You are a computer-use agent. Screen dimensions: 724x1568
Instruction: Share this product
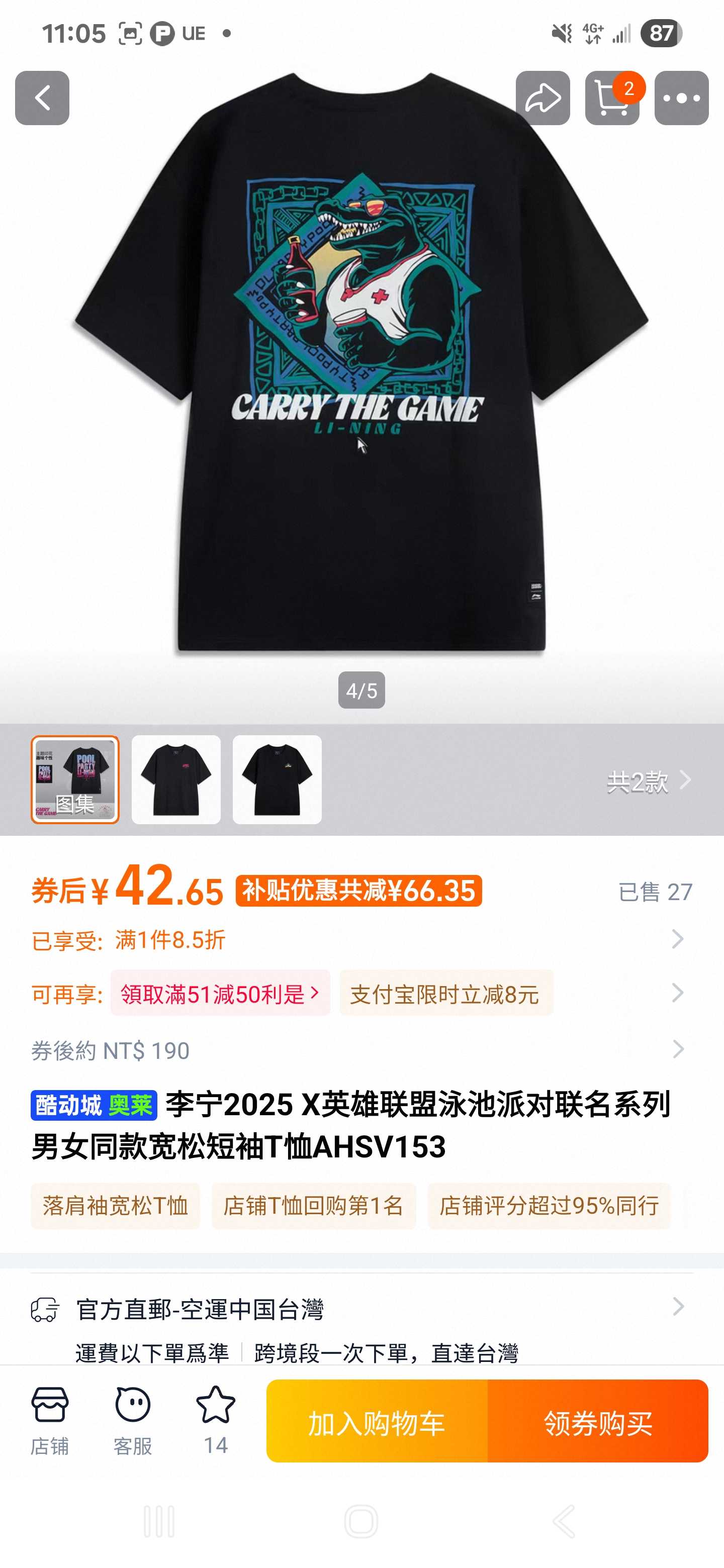(x=542, y=98)
